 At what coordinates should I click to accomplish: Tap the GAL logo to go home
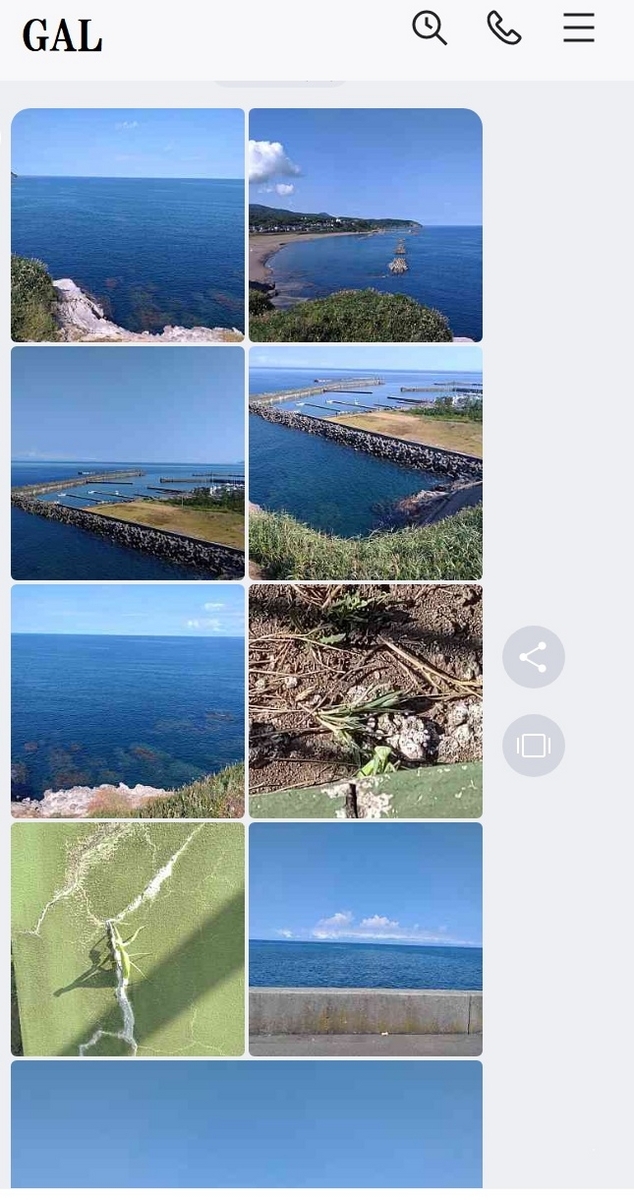click(62, 36)
